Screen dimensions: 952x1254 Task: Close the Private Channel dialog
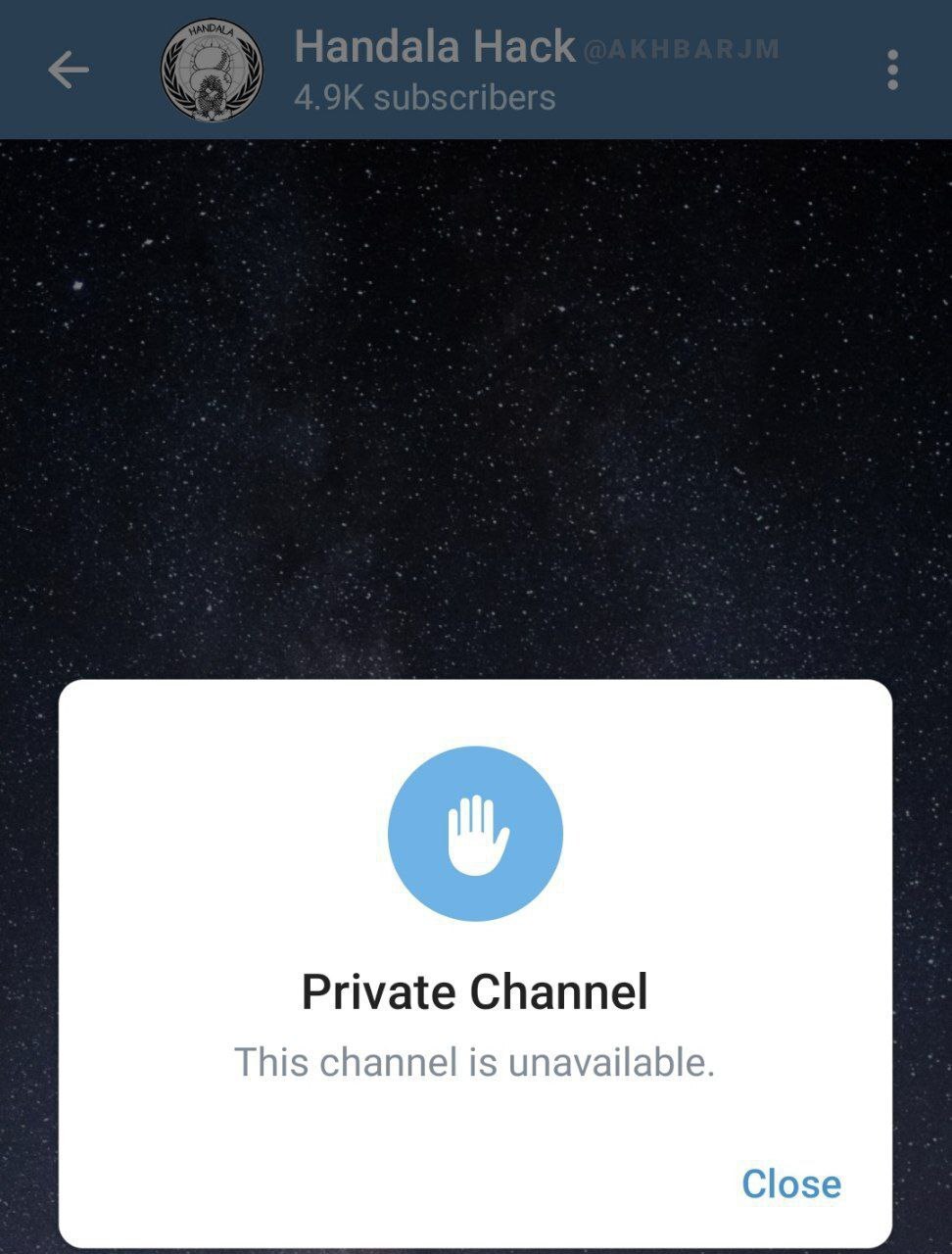[x=790, y=1183]
